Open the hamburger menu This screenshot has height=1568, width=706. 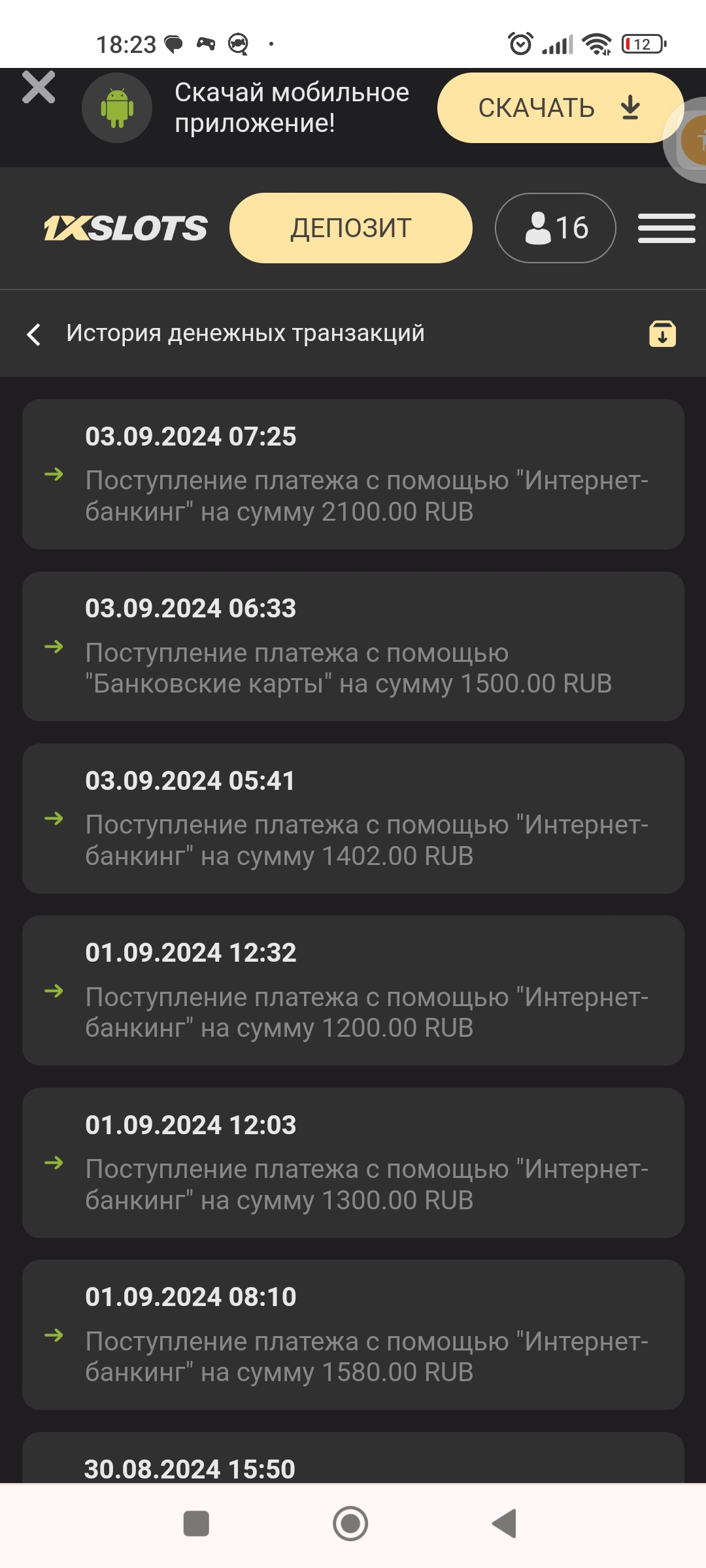pos(666,228)
